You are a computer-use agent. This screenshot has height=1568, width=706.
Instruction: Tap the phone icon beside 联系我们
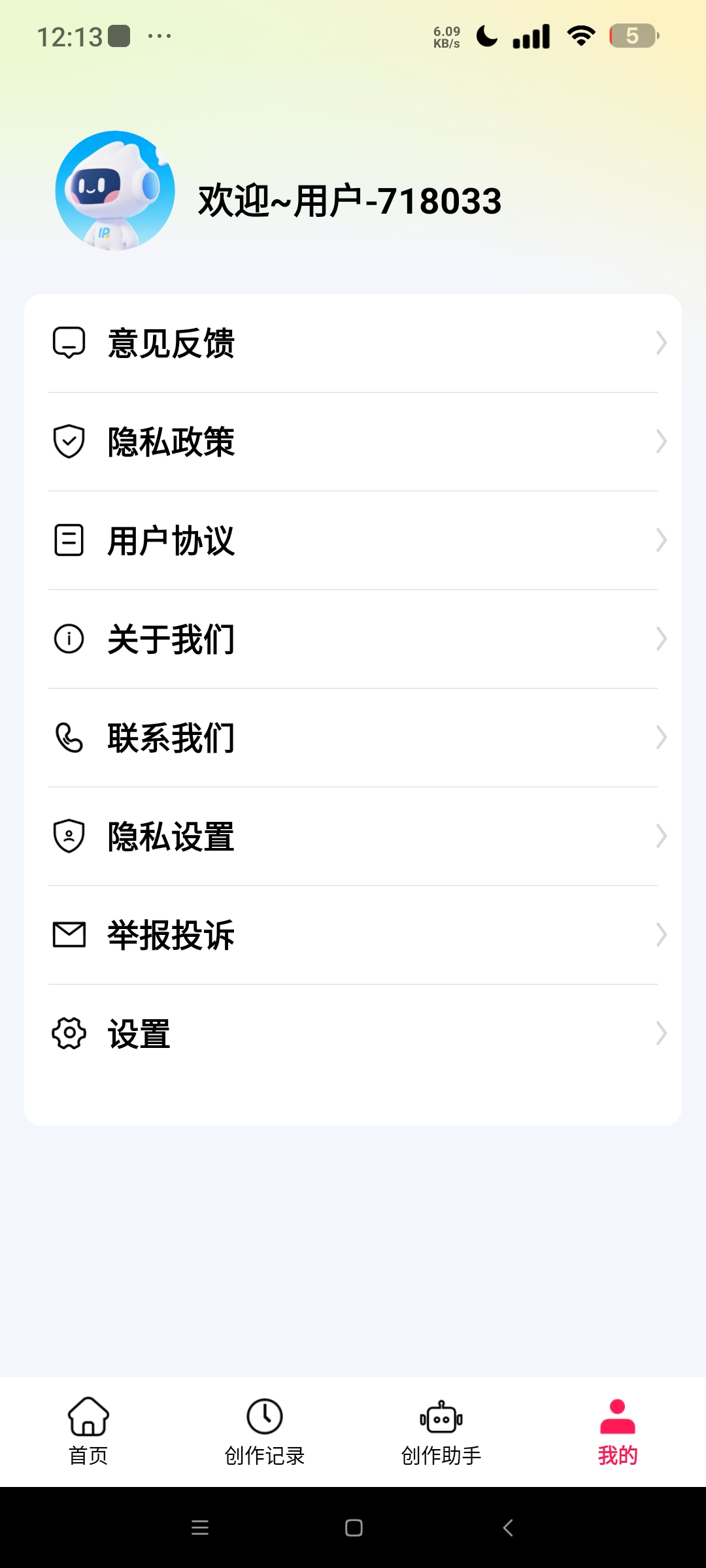[x=69, y=738]
